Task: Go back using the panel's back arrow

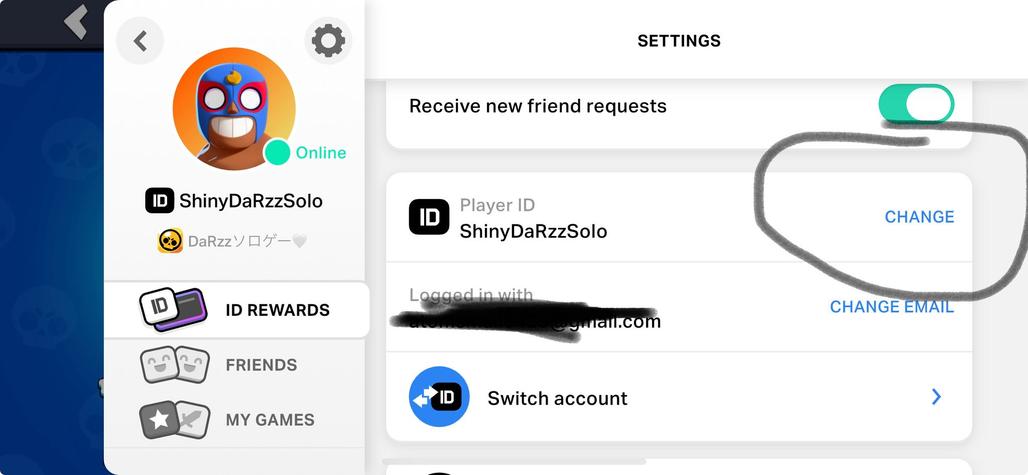Action: 140,41
